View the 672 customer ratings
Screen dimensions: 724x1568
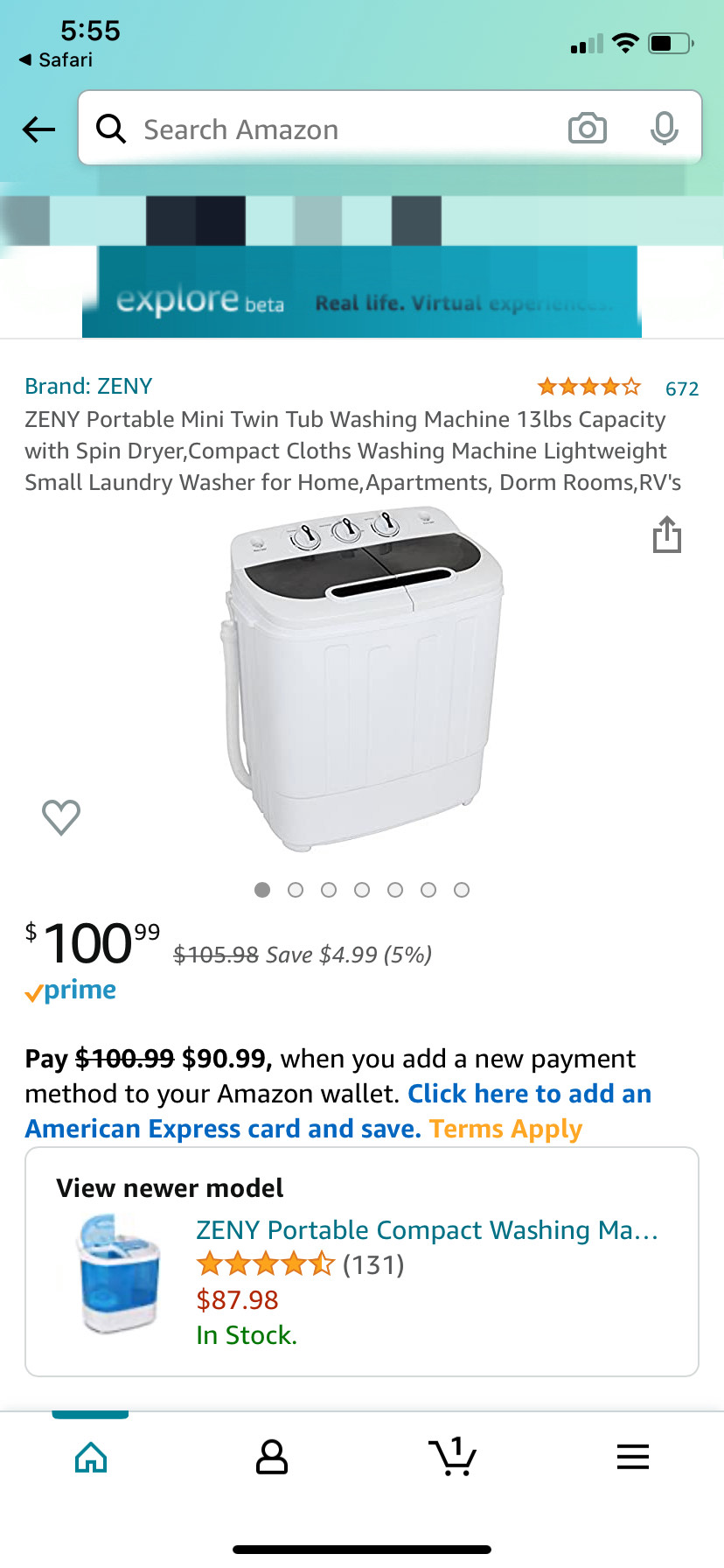click(681, 388)
